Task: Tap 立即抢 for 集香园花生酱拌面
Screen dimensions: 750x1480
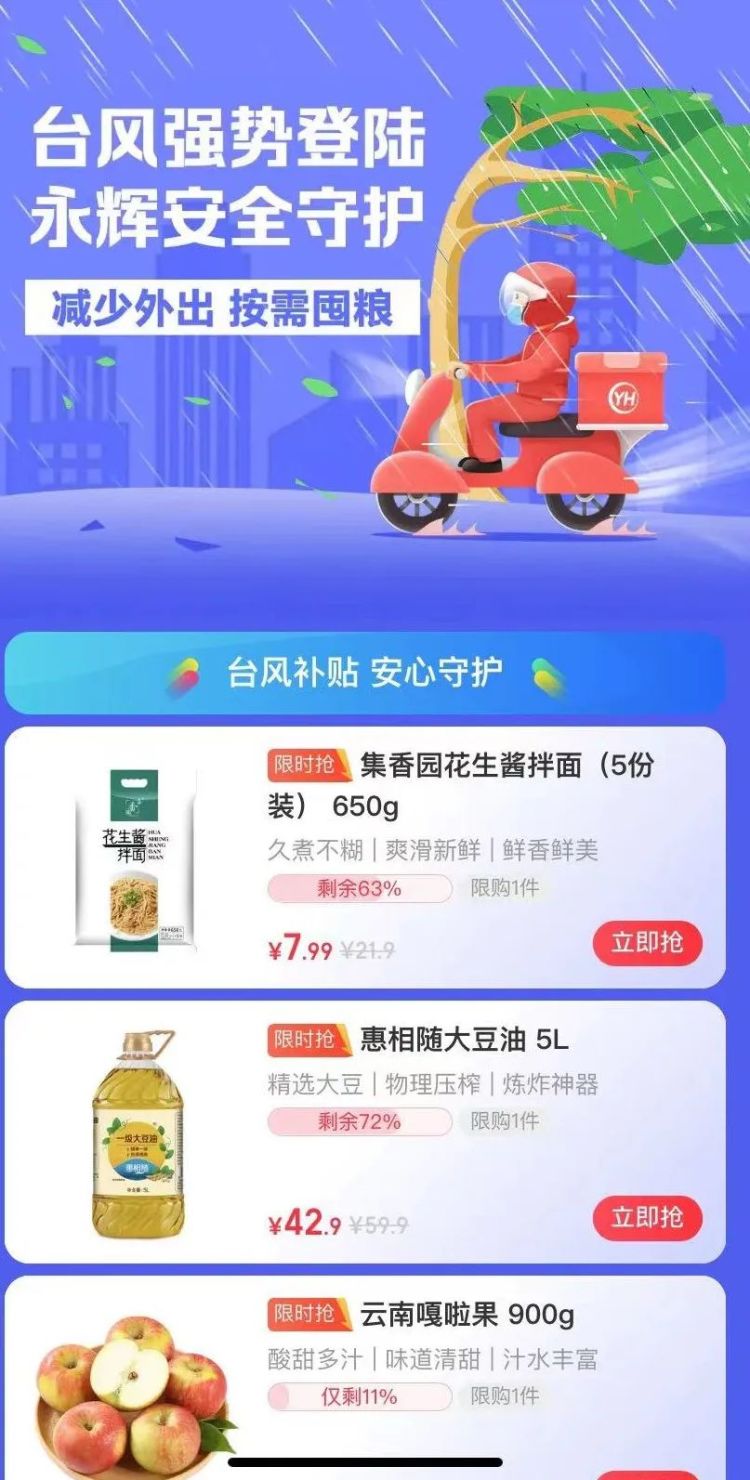Action: pos(647,943)
